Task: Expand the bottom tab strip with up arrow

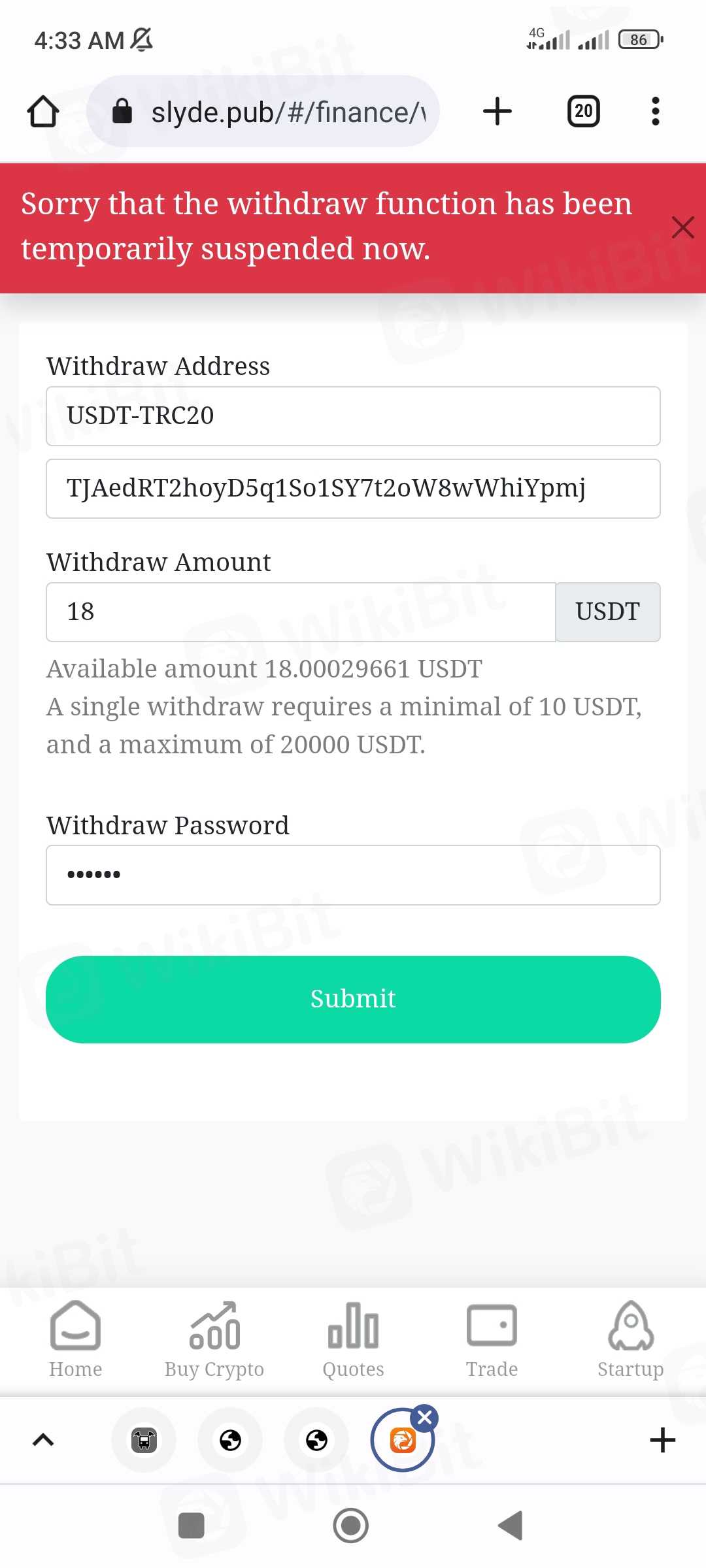Action: click(43, 1440)
